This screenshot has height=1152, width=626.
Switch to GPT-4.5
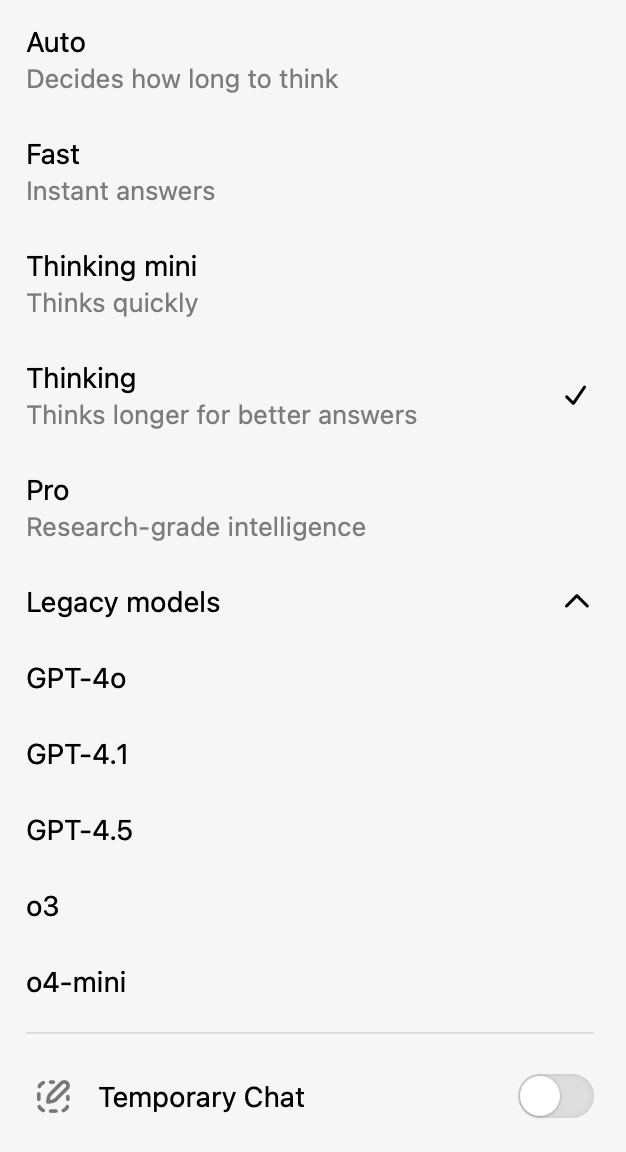(79, 831)
